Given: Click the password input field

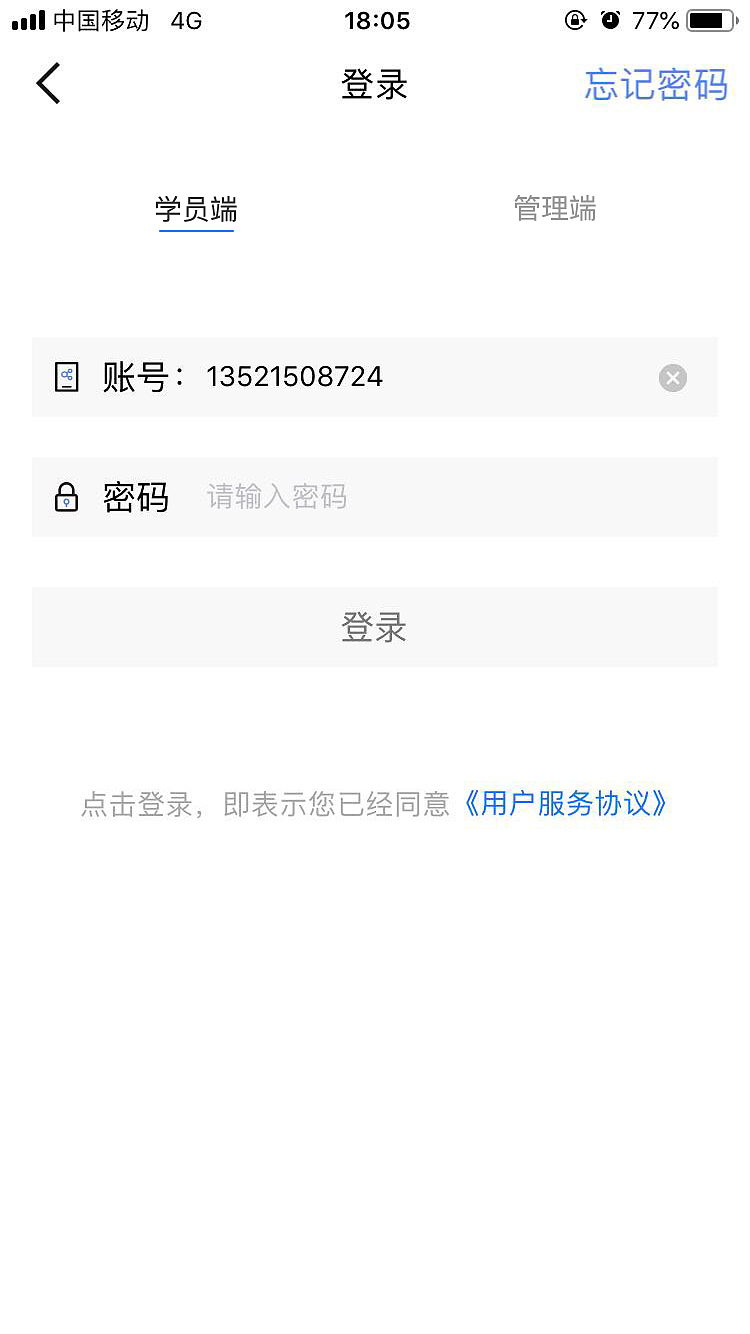Looking at the screenshot, I should [375, 497].
